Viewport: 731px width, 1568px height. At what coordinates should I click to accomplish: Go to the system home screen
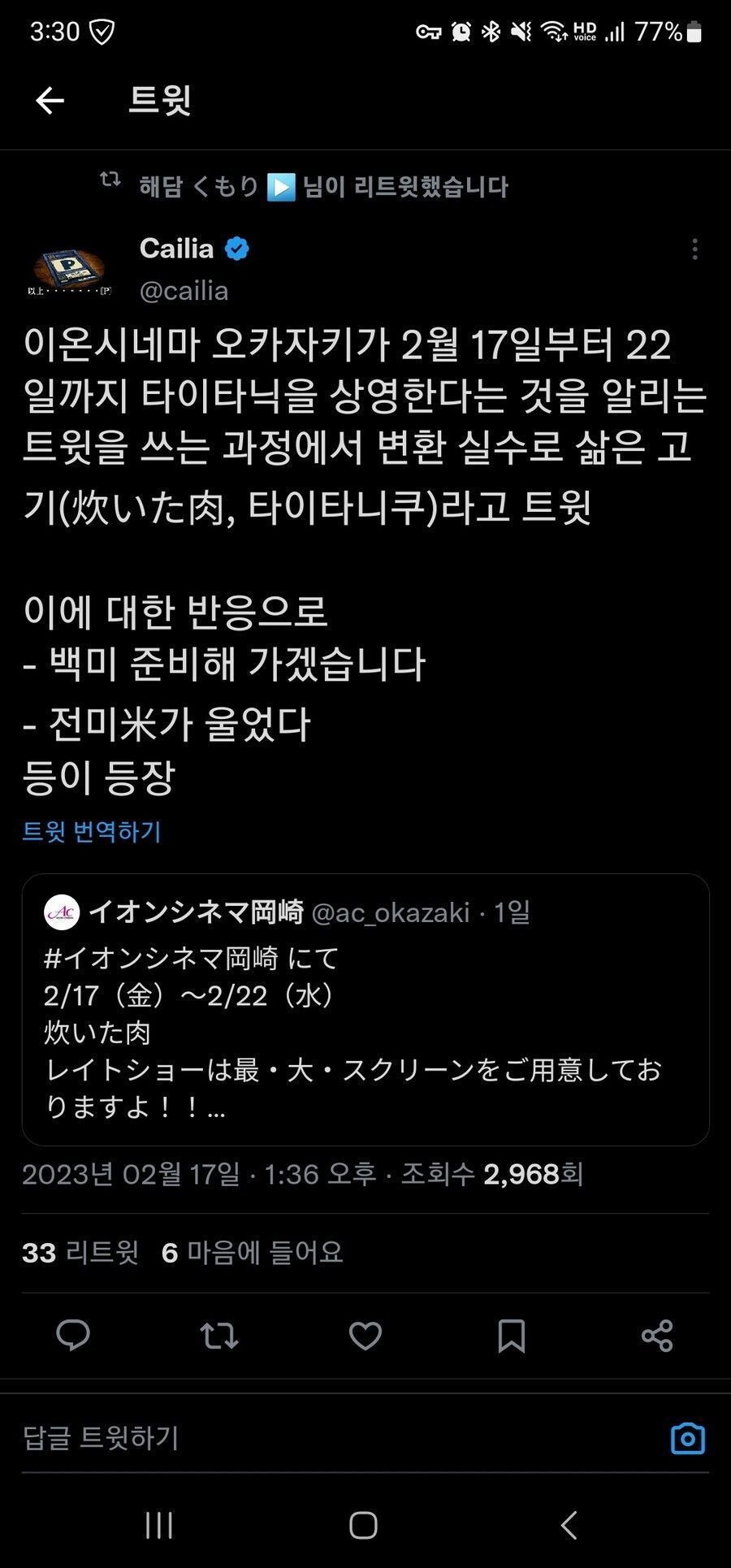point(363,1525)
